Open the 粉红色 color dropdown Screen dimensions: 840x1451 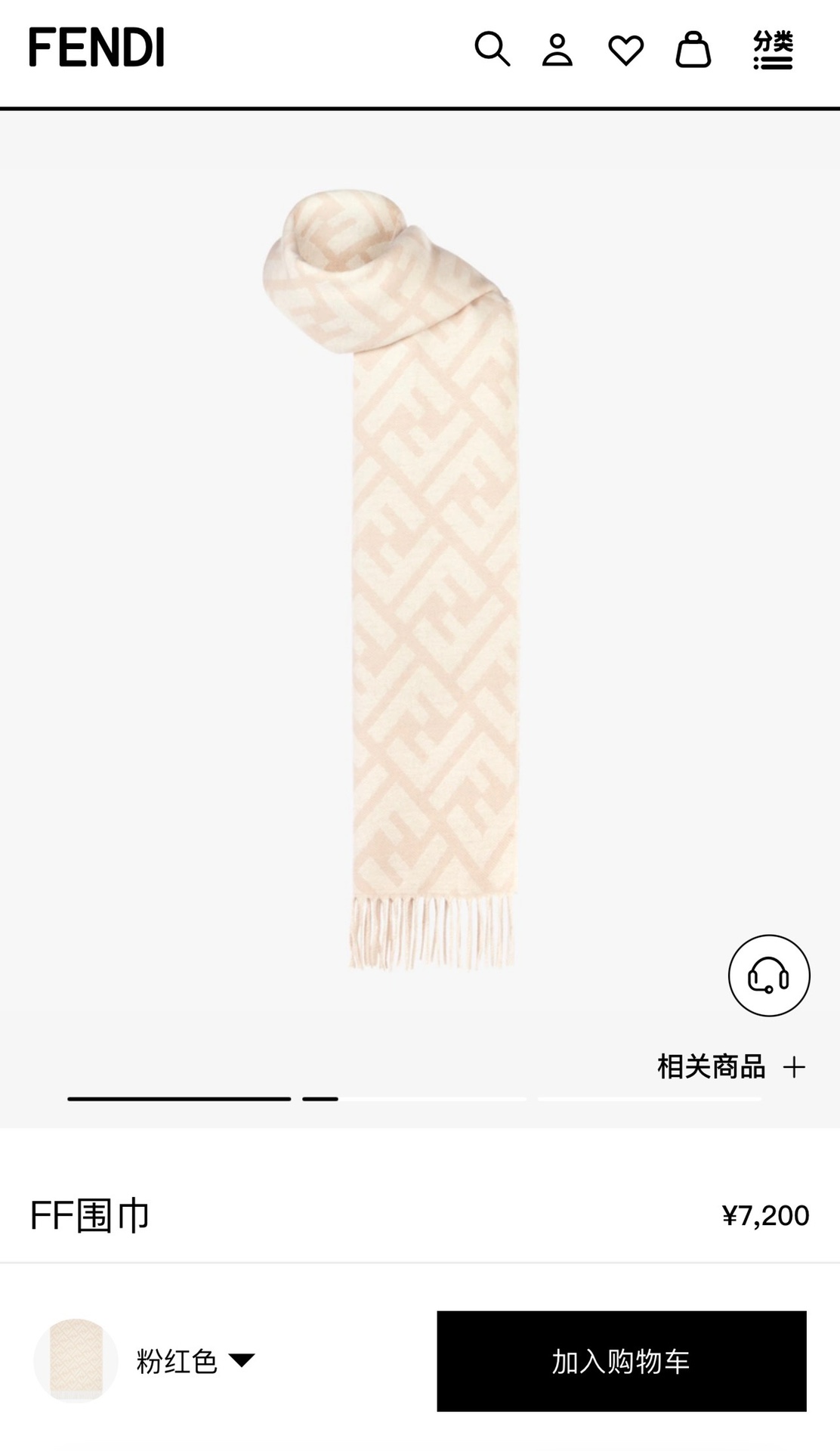click(x=195, y=1361)
